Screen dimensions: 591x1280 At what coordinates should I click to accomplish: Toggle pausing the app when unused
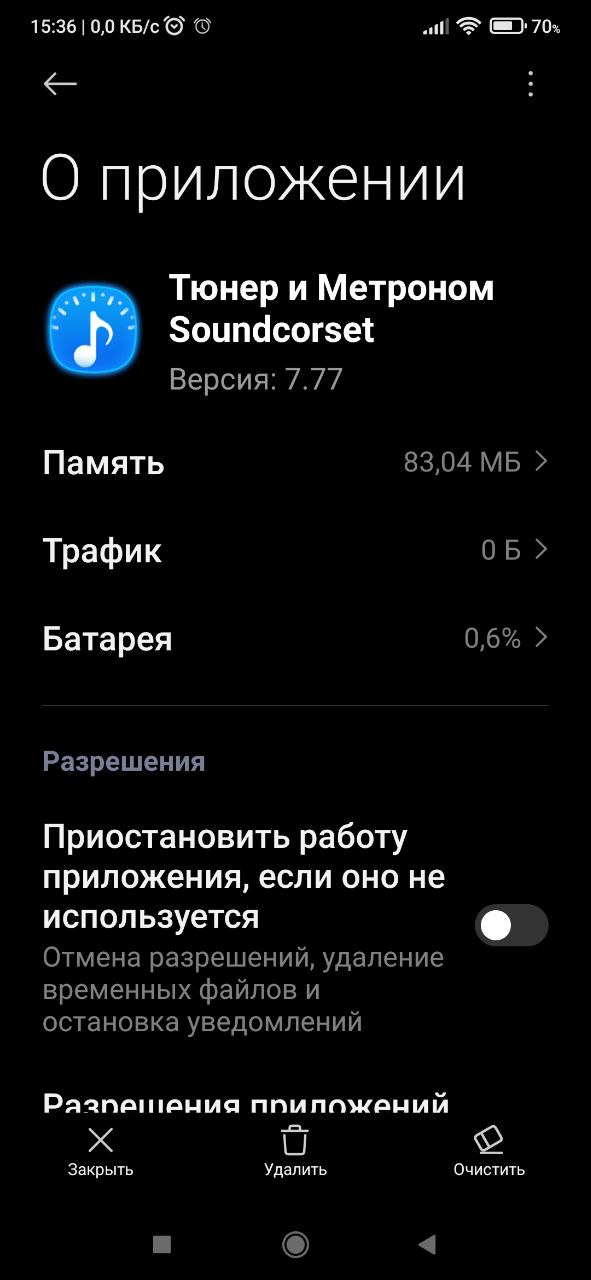[x=511, y=926]
